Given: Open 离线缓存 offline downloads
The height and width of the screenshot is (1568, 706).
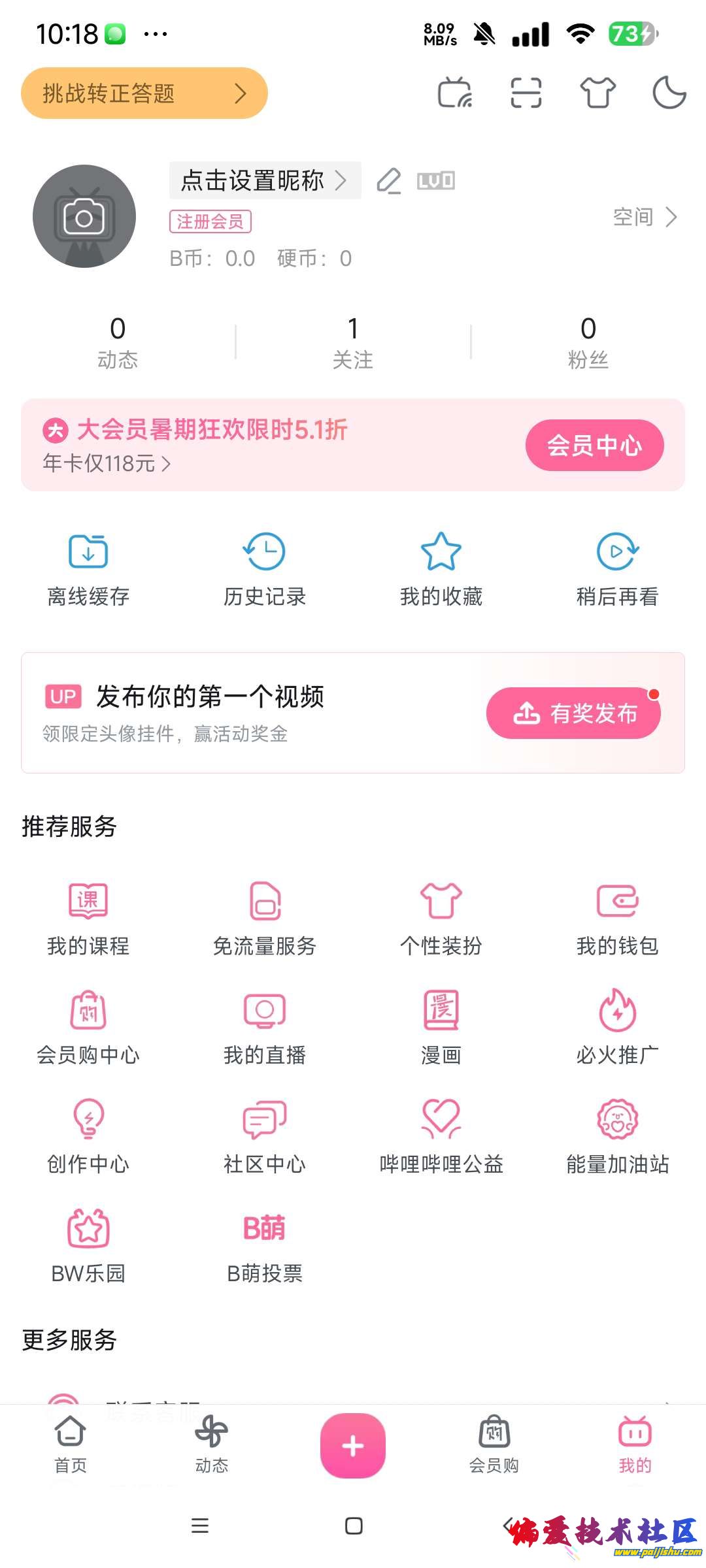Looking at the screenshot, I should [88, 568].
